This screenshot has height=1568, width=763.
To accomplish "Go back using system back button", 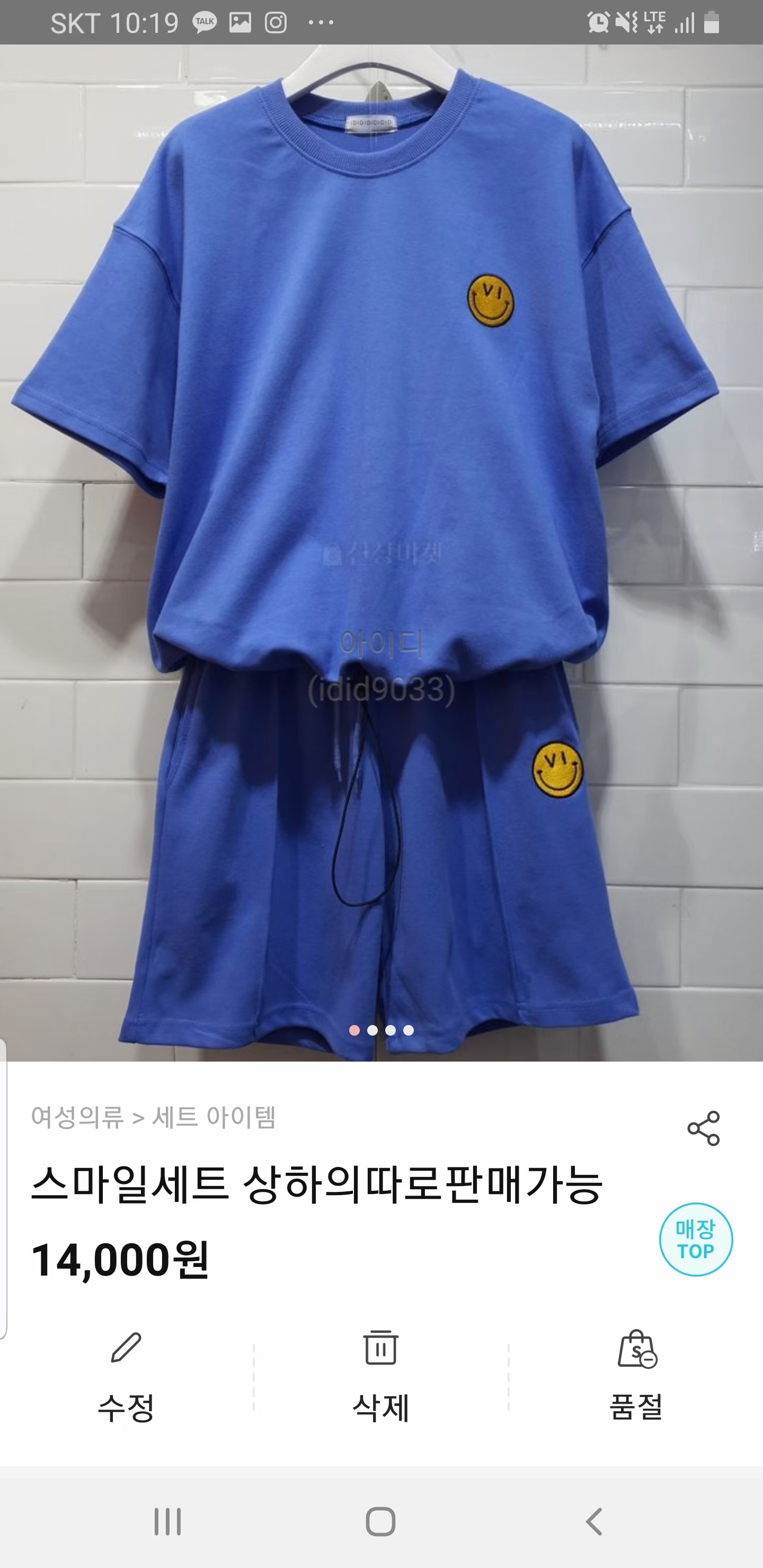I will point(594,1521).
